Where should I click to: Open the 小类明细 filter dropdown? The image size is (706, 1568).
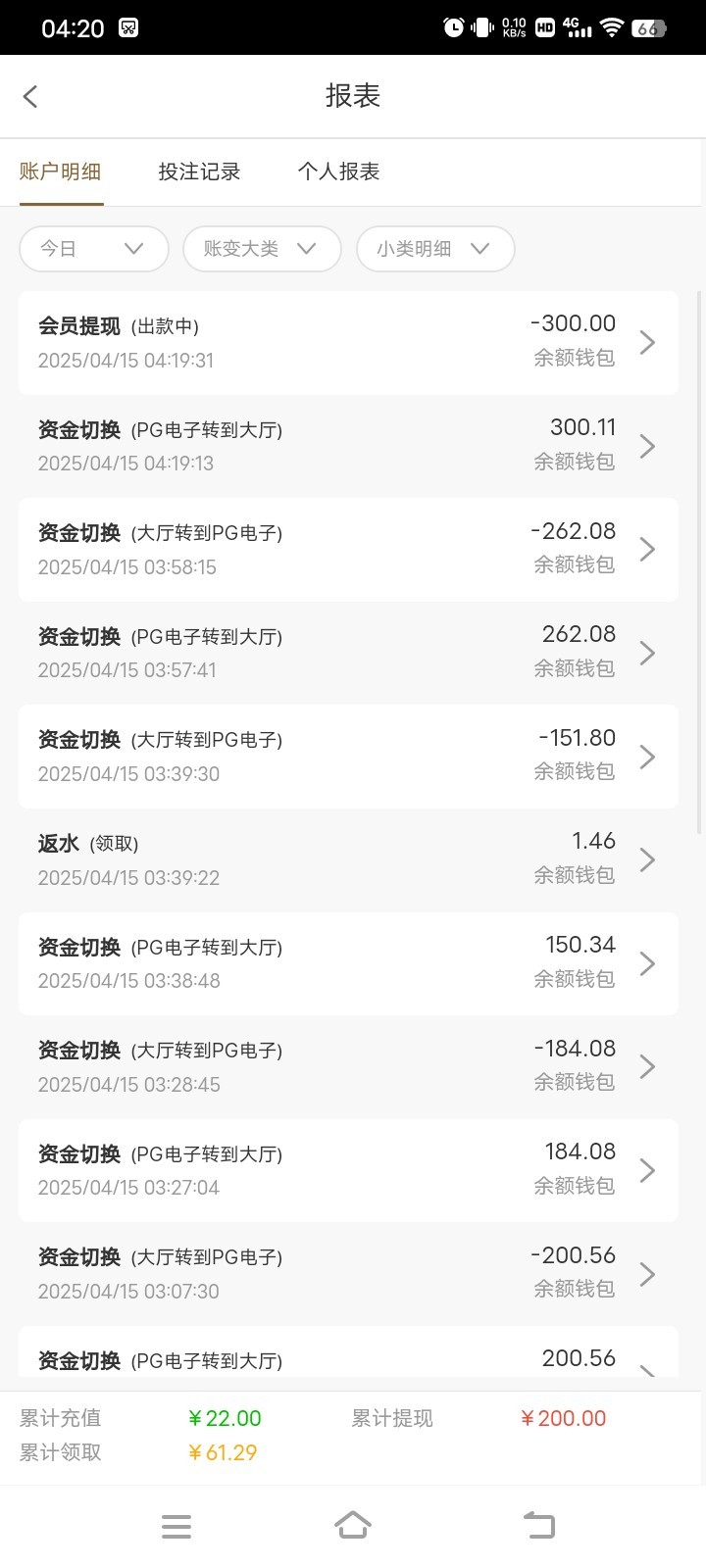tap(434, 249)
